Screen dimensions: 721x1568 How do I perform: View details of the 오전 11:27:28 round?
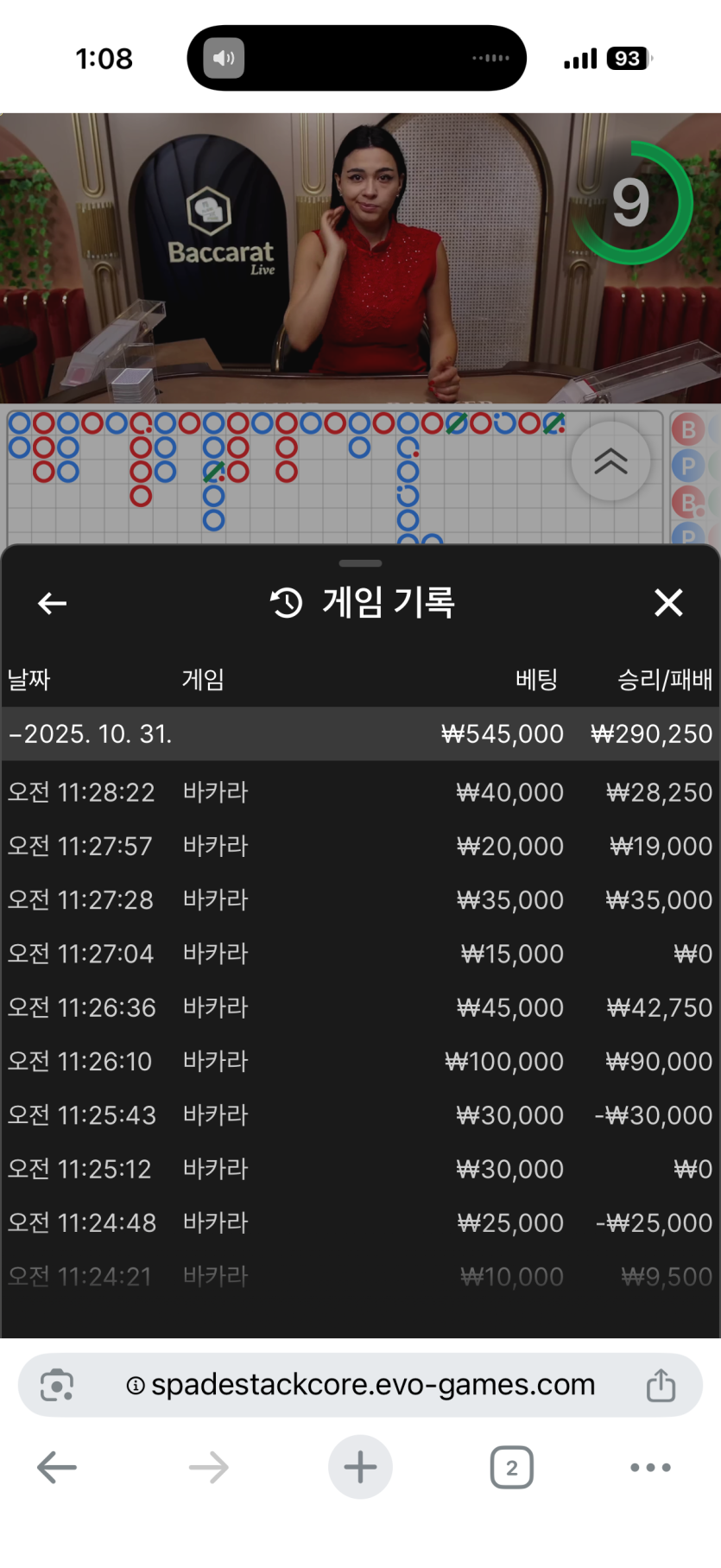click(x=359, y=900)
